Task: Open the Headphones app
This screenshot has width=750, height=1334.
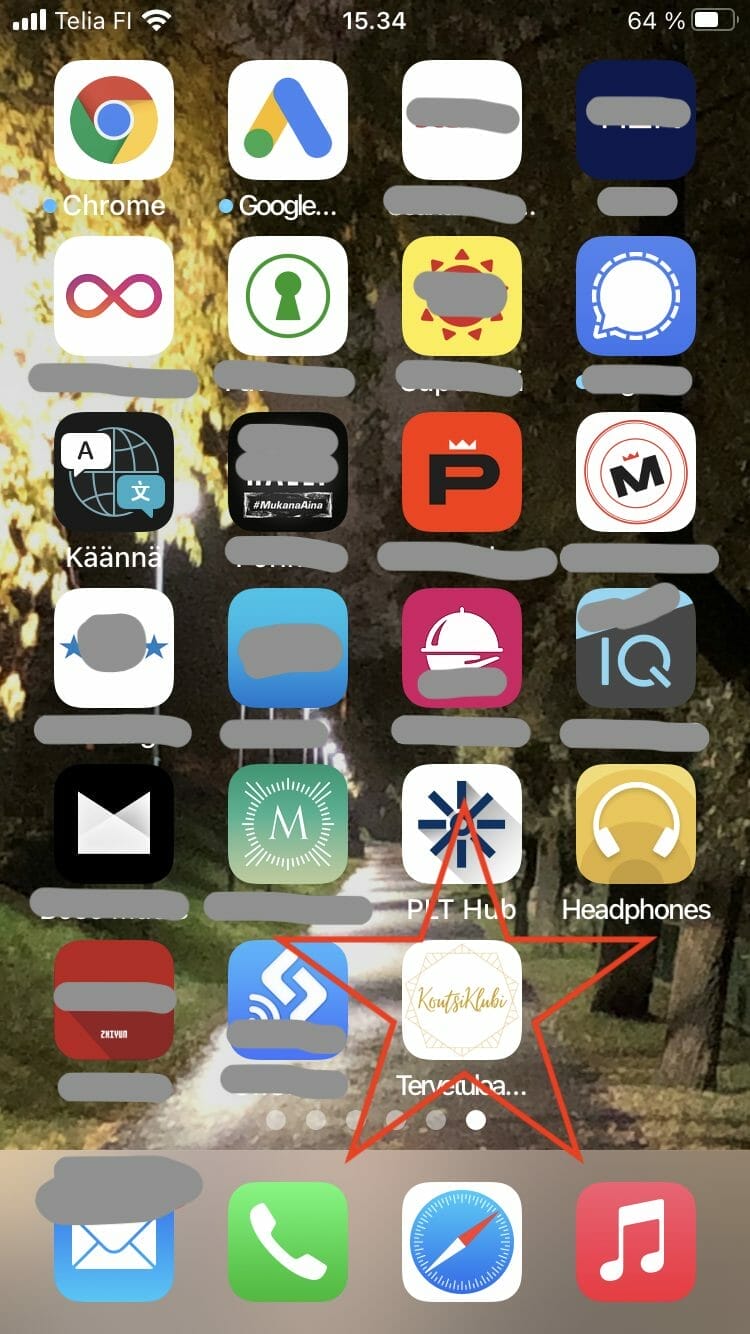Action: pyautogui.click(x=636, y=825)
